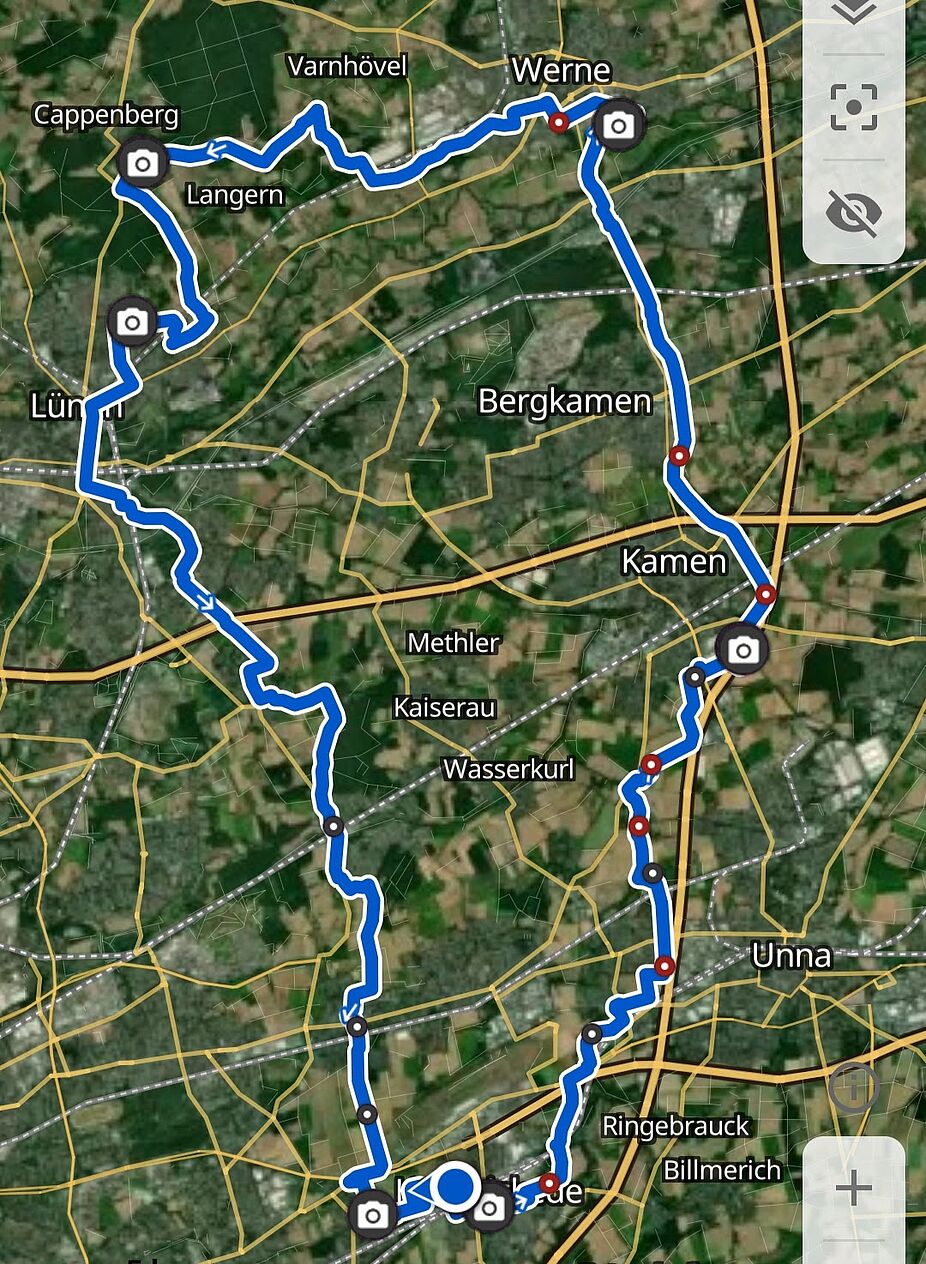This screenshot has height=1264, width=926.
Task: Tap the camera waypoint south of Kamen
Action: [741, 649]
